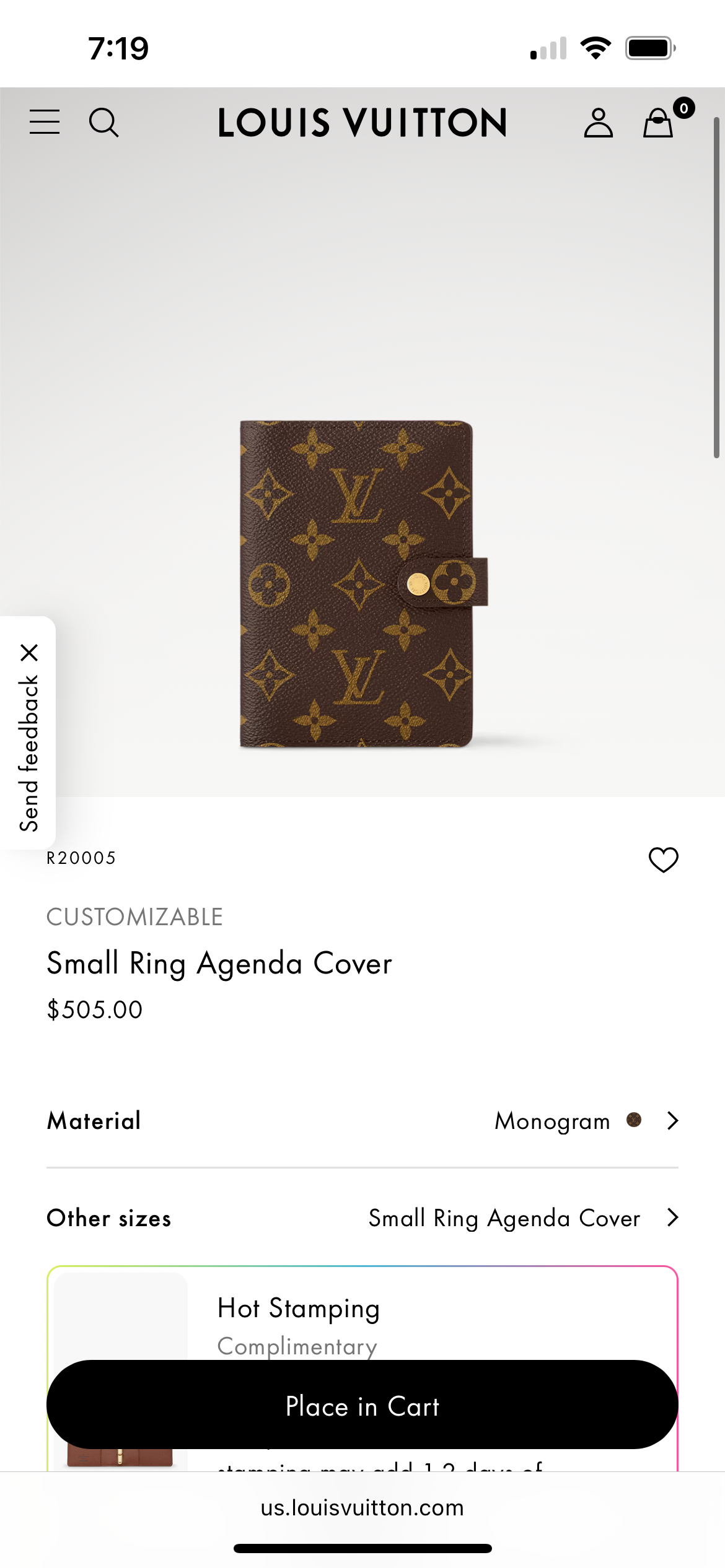This screenshot has height=1568, width=725.
Task: Open the Material Monogram options
Action: (586, 1121)
